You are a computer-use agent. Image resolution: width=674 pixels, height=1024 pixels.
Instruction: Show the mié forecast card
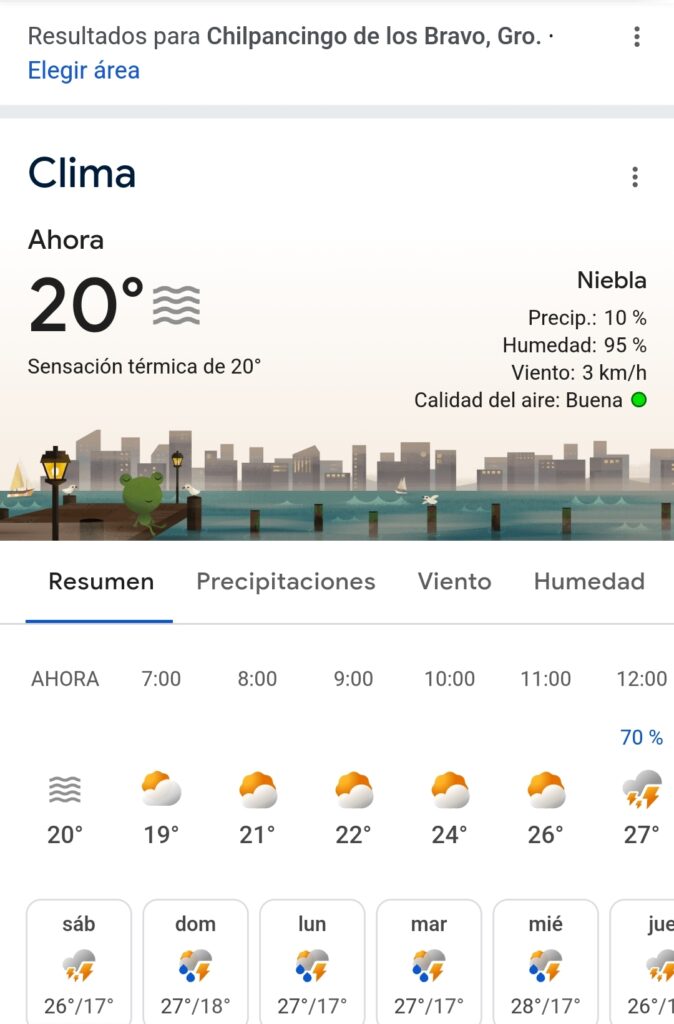(545, 962)
